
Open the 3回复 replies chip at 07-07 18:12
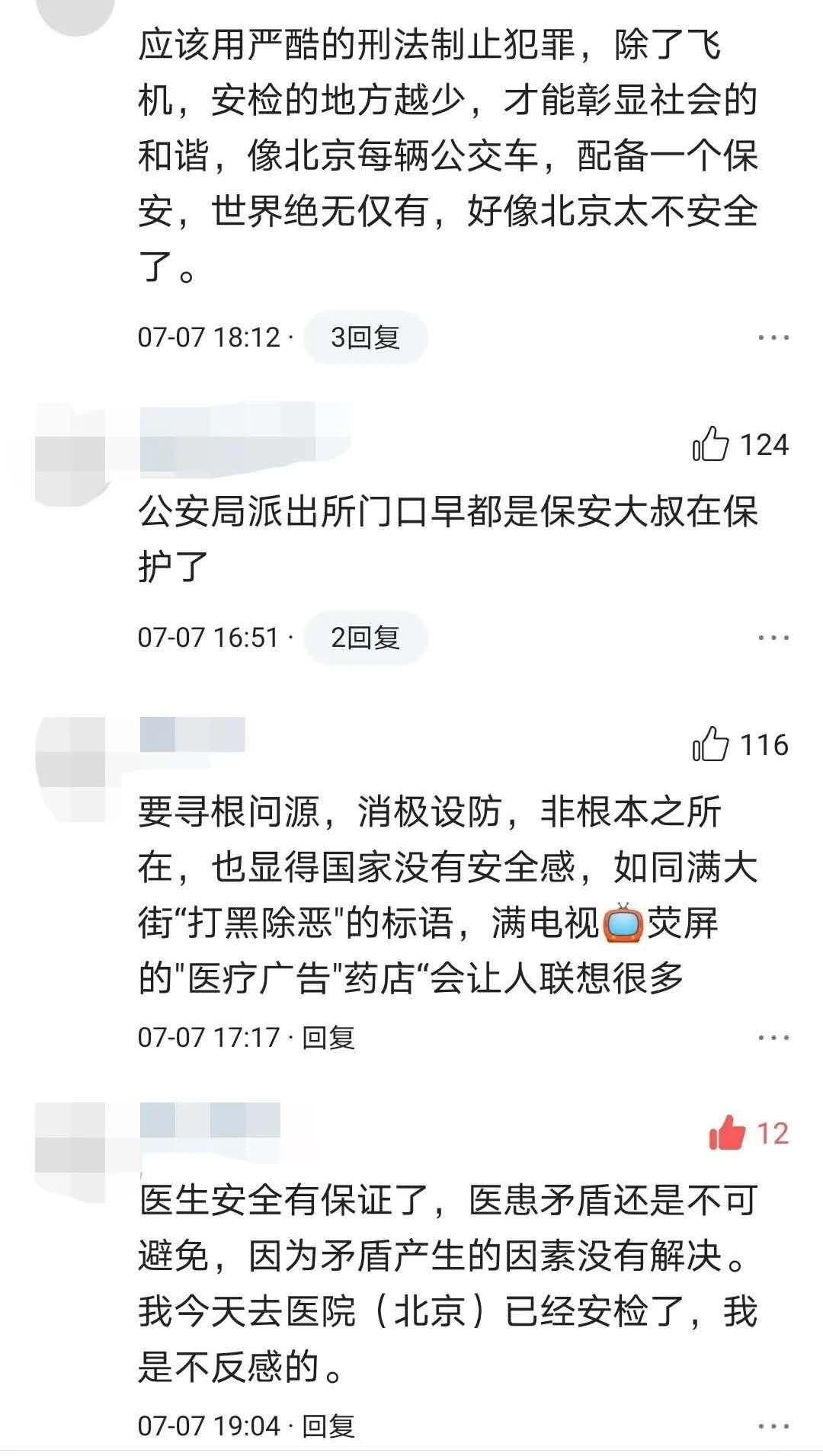pos(365,337)
